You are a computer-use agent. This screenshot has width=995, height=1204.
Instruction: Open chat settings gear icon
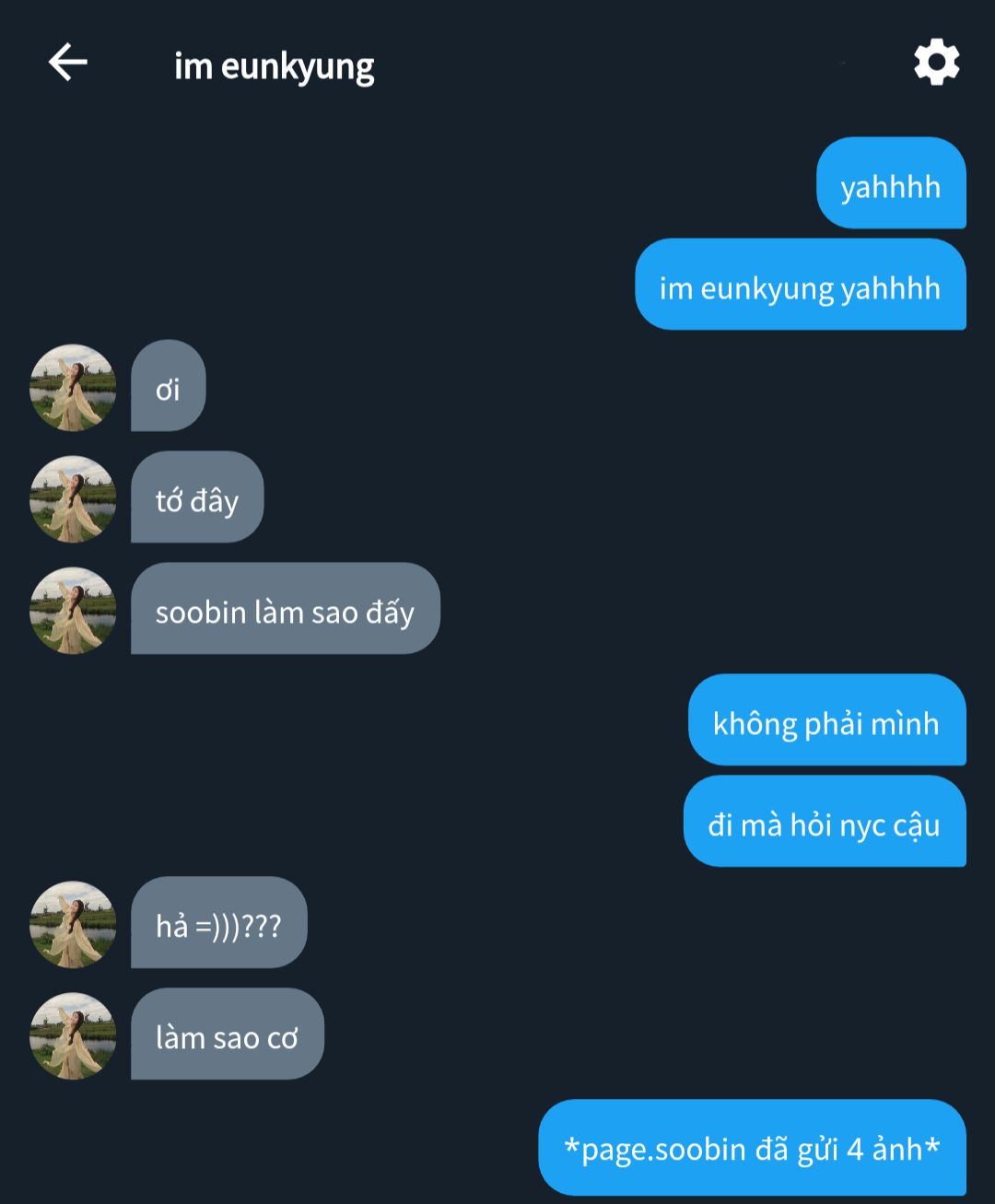point(936,63)
